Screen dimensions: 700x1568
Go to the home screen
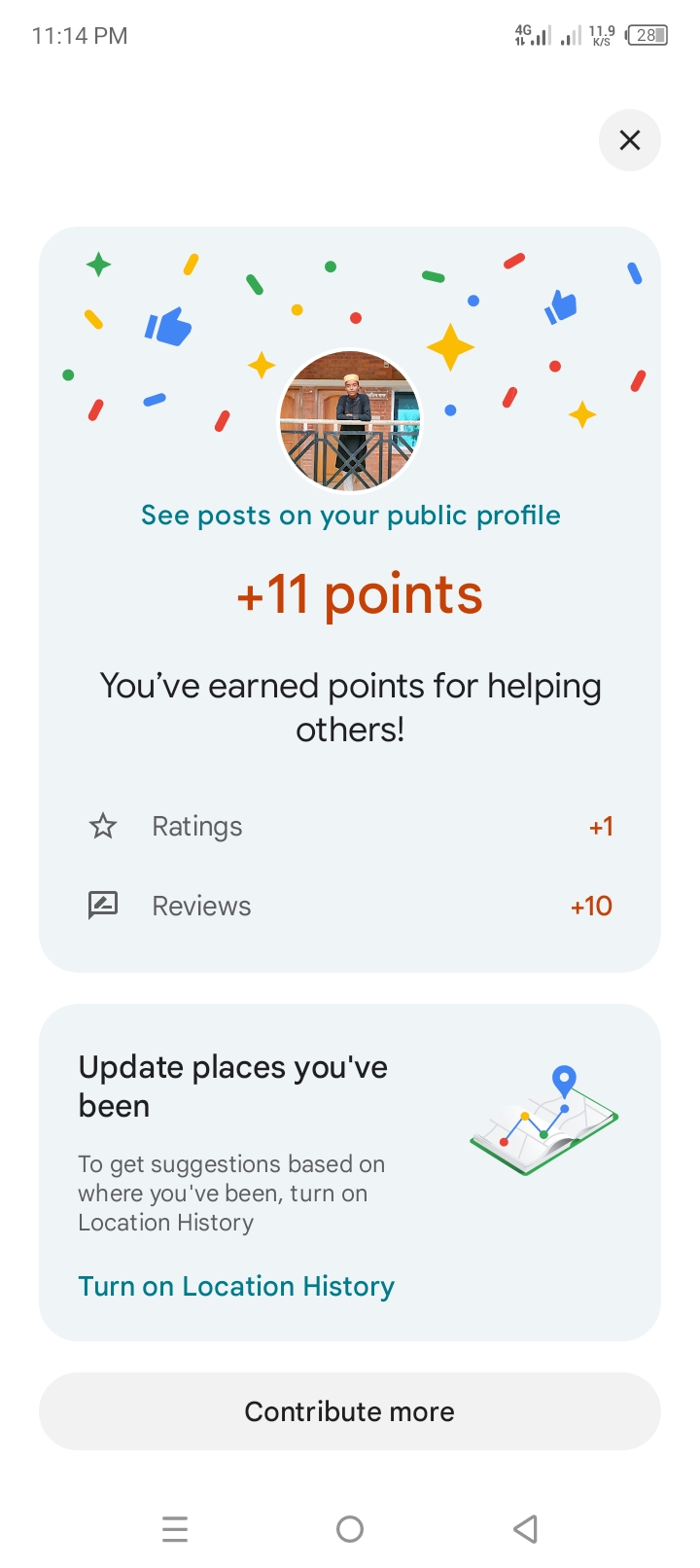tap(350, 1529)
